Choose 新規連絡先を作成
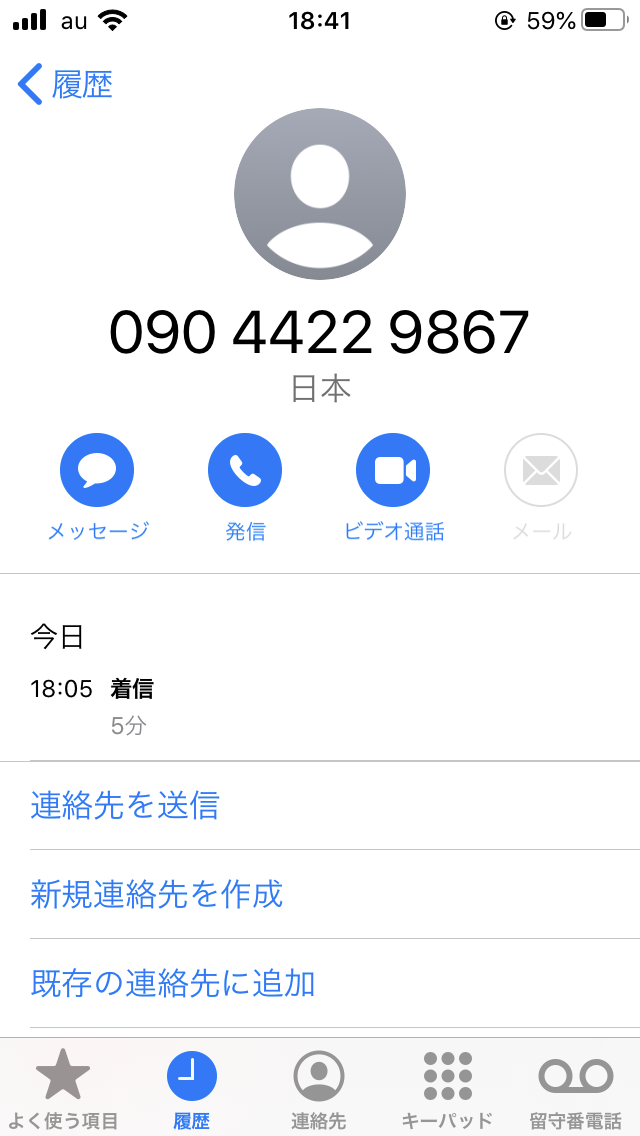 [157, 893]
